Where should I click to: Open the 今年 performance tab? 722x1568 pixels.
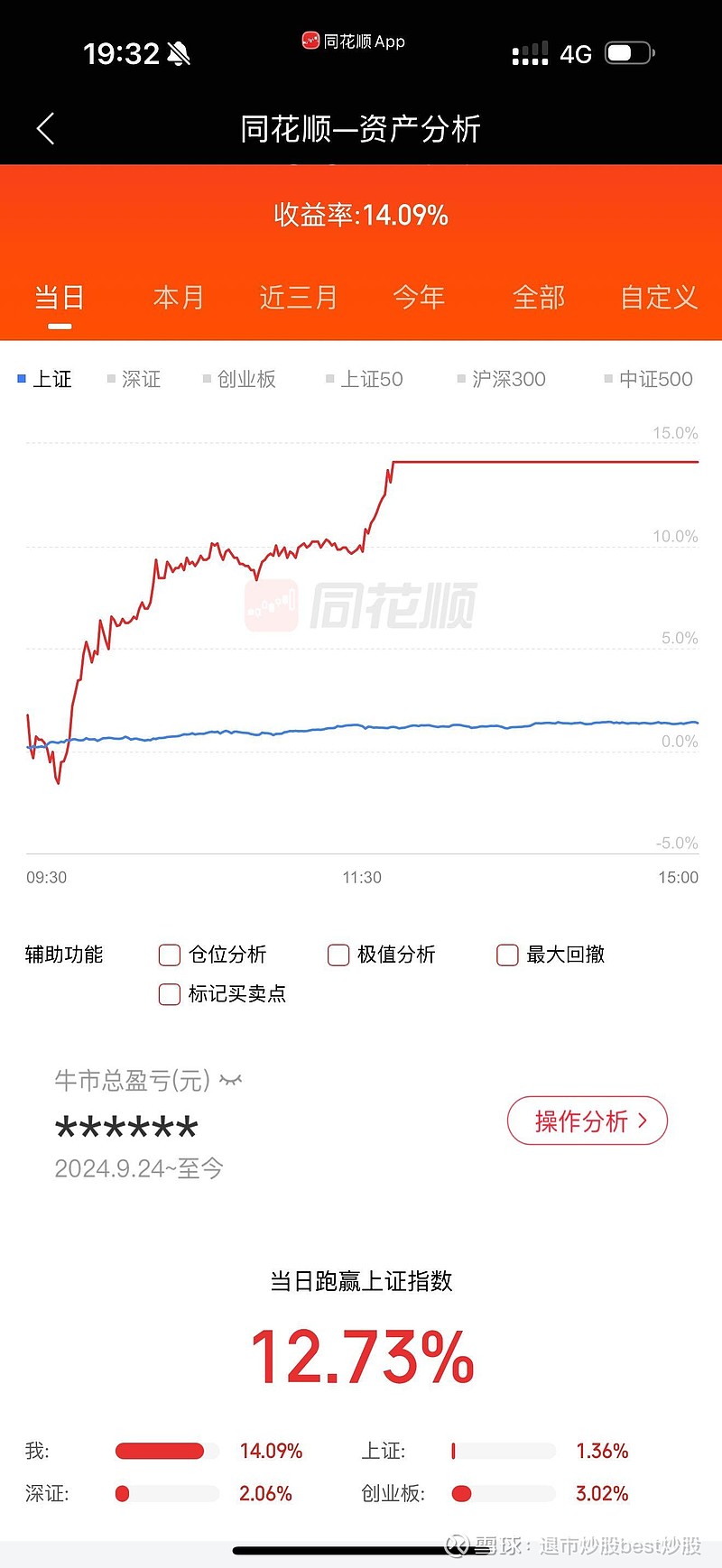(419, 297)
